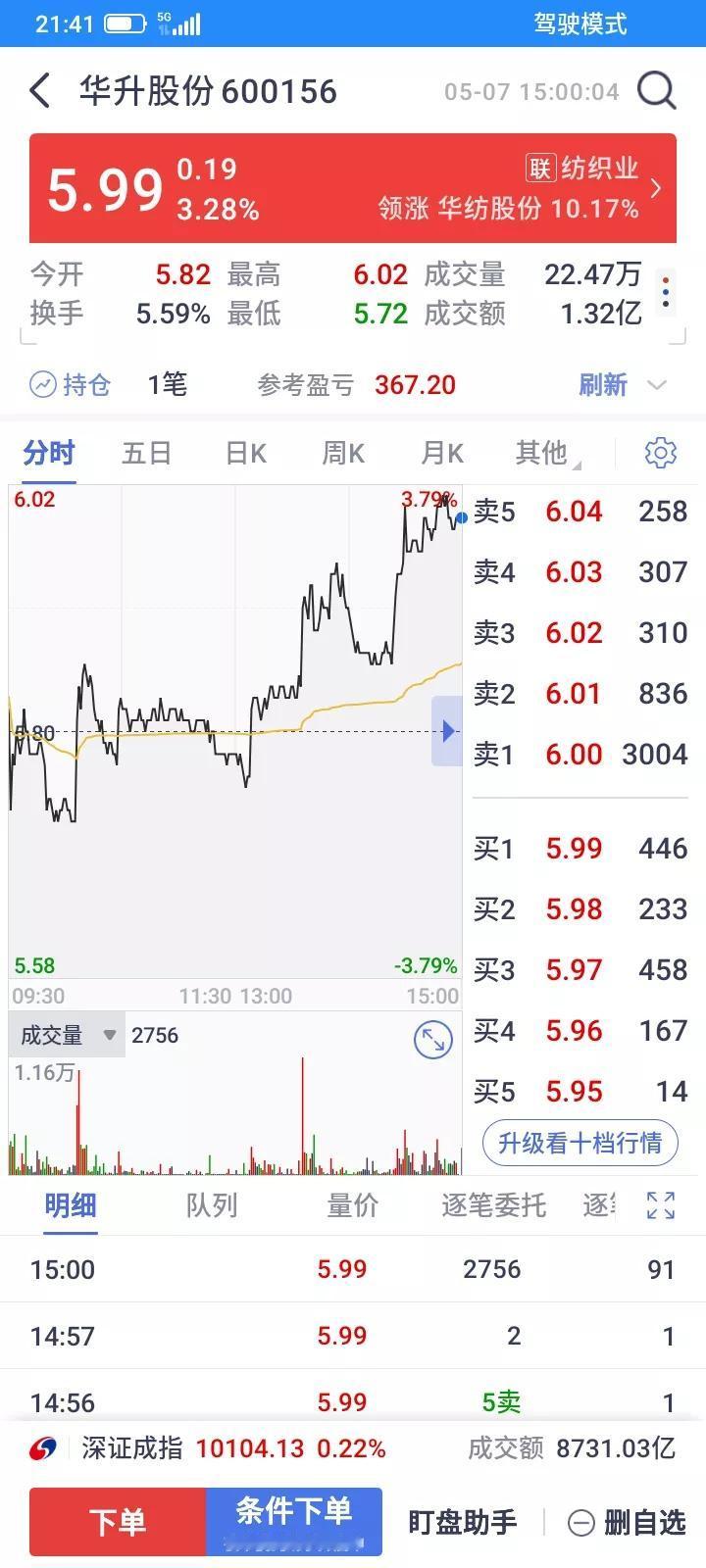Viewport: 706px width, 1568px height.
Task: Open the 其他 chart options dropdown
Action: (x=544, y=453)
